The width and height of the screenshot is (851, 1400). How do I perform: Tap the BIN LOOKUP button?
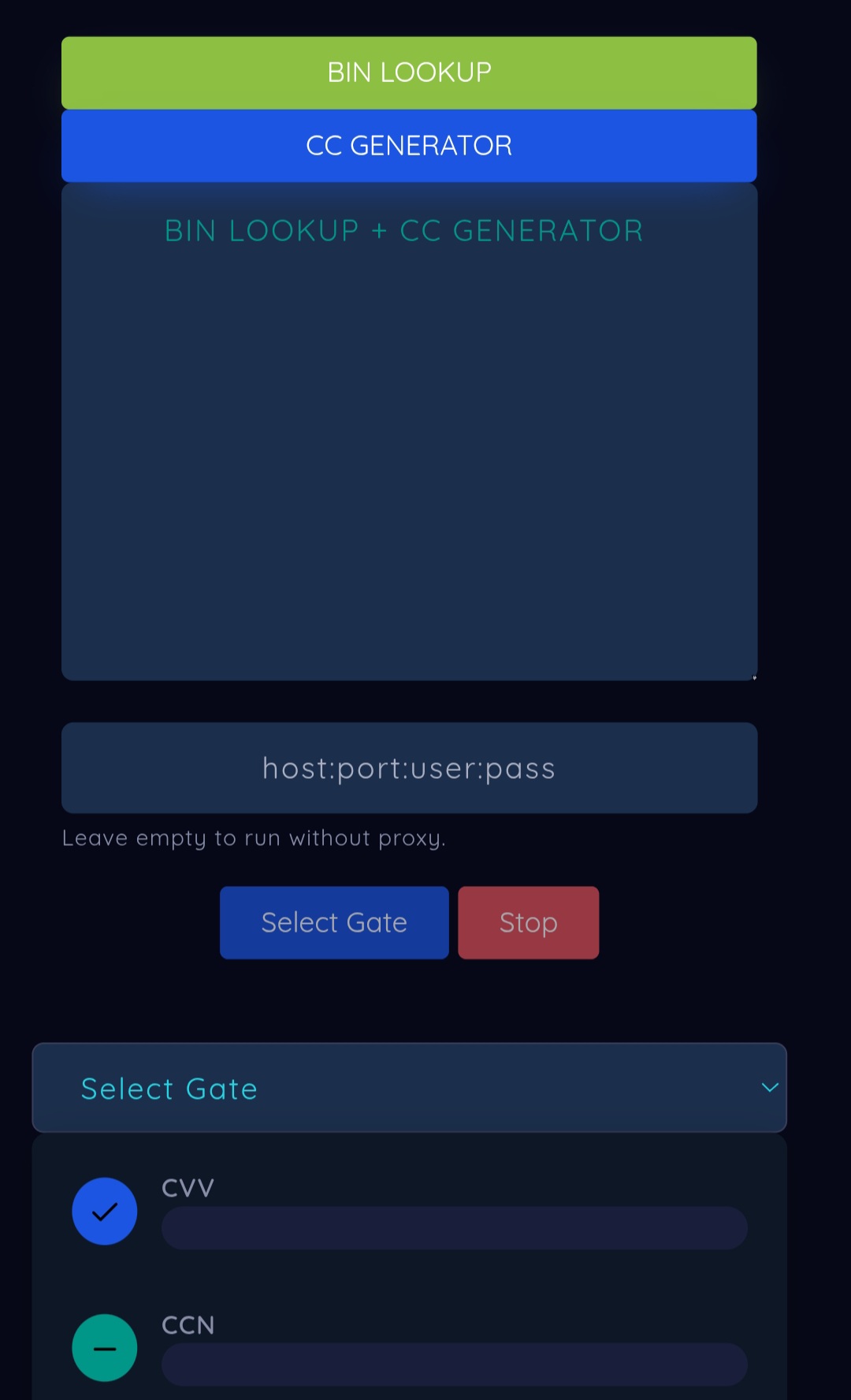point(409,73)
